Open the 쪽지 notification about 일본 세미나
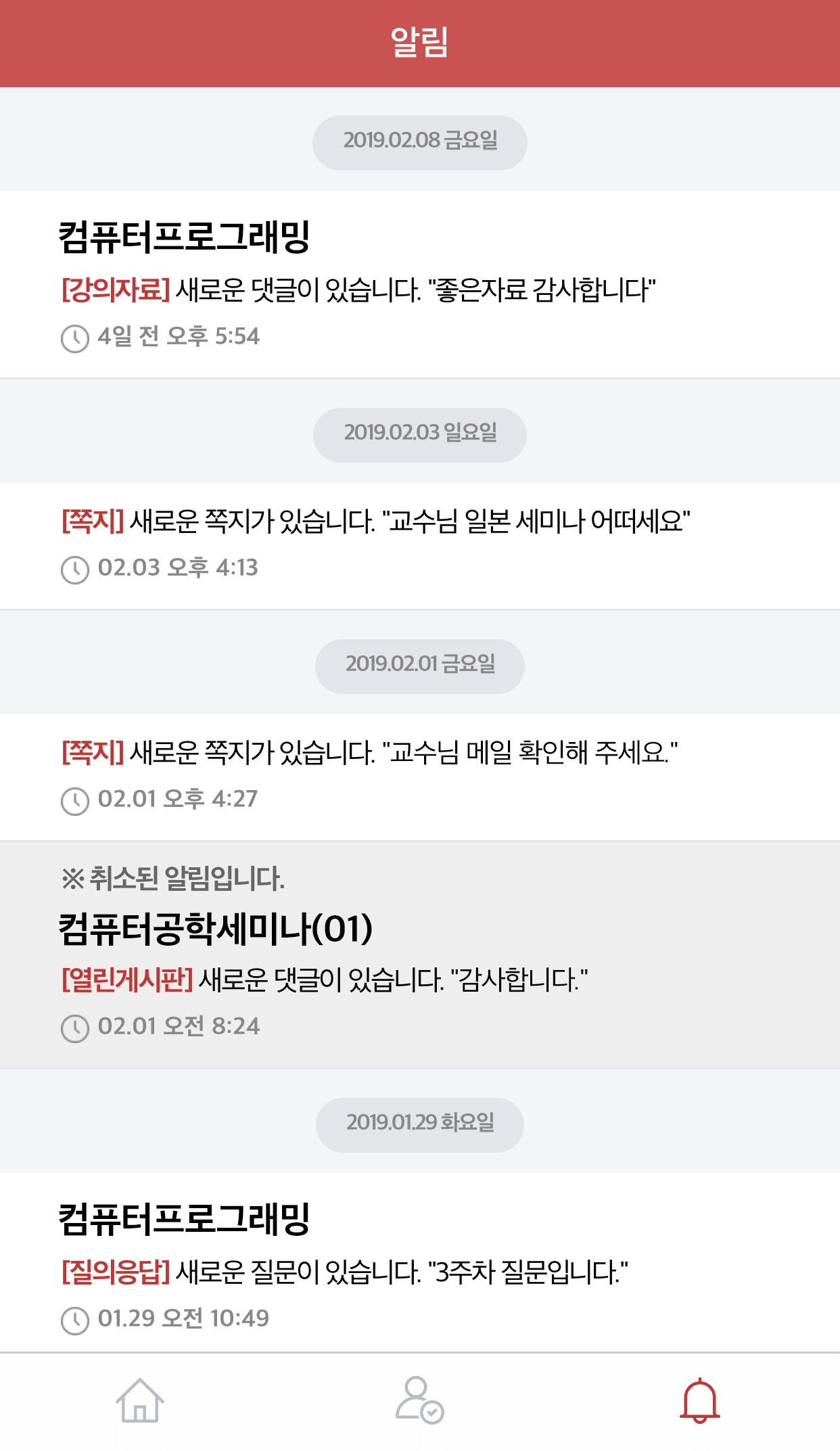This screenshot has height=1451, width=840. click(420, 546)
